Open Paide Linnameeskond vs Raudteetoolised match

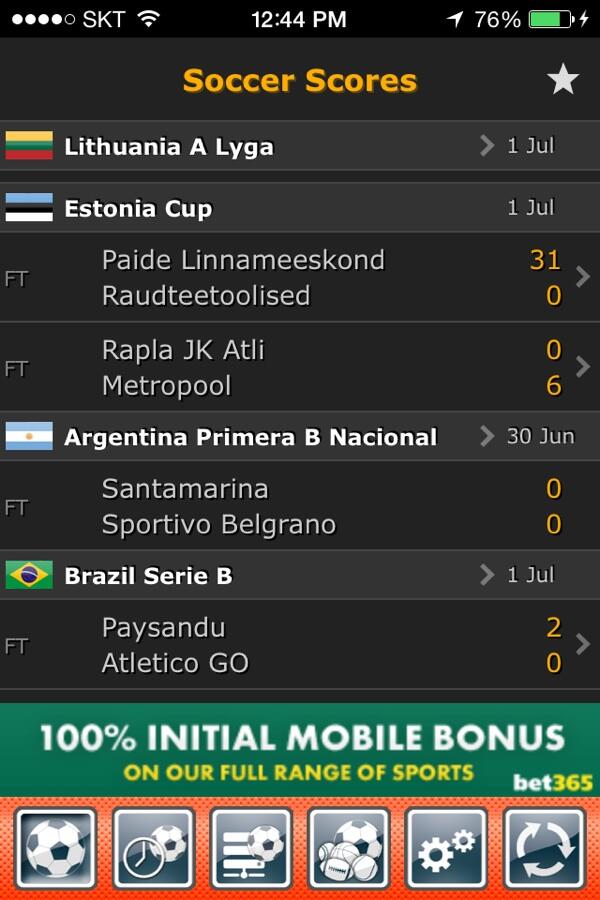click(300, 278)
